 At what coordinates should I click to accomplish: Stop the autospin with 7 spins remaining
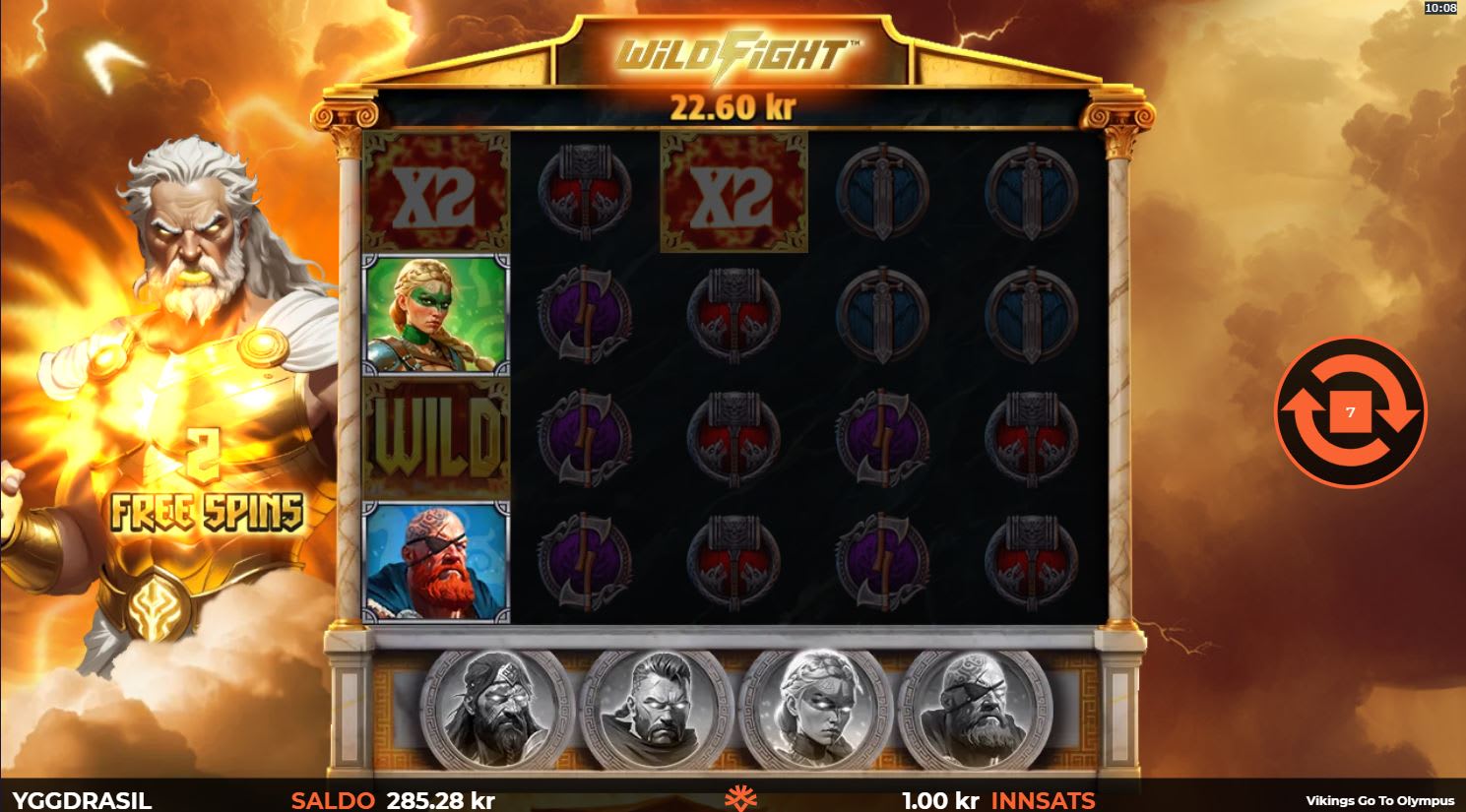click(x=1350, y=412)
